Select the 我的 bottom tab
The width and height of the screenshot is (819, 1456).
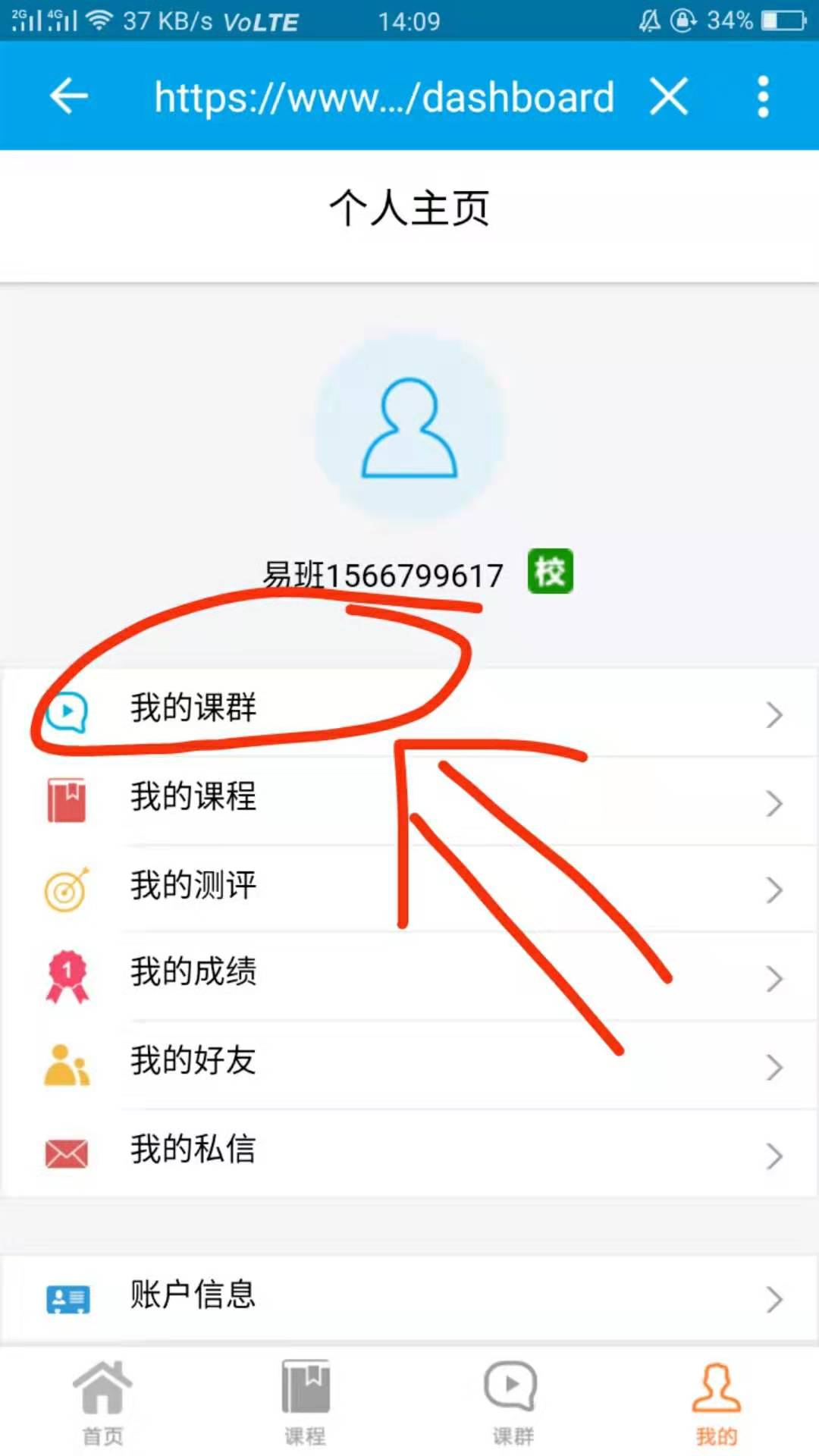click(716, 1402)
